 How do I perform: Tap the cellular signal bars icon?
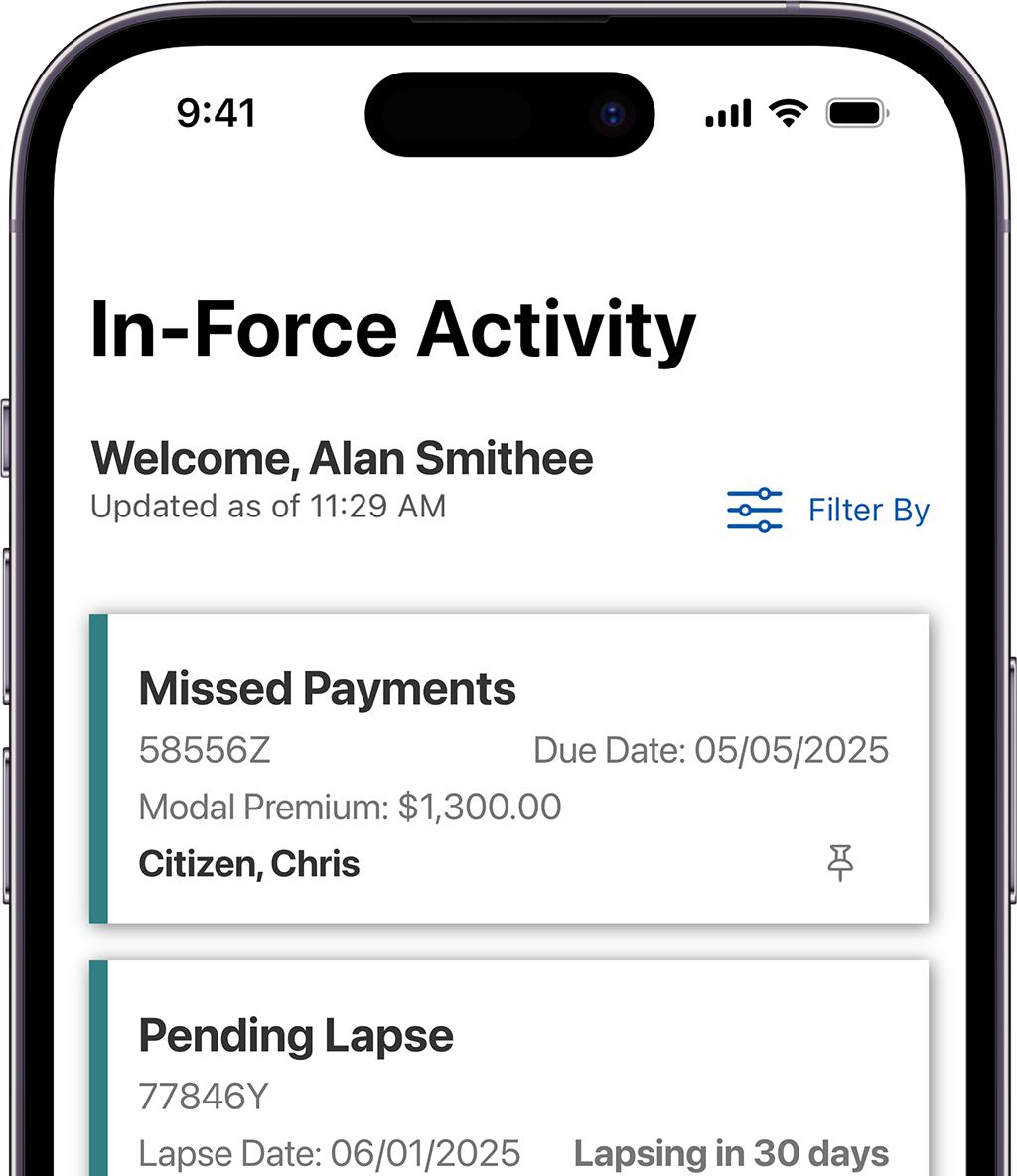[x=727, y=112]
